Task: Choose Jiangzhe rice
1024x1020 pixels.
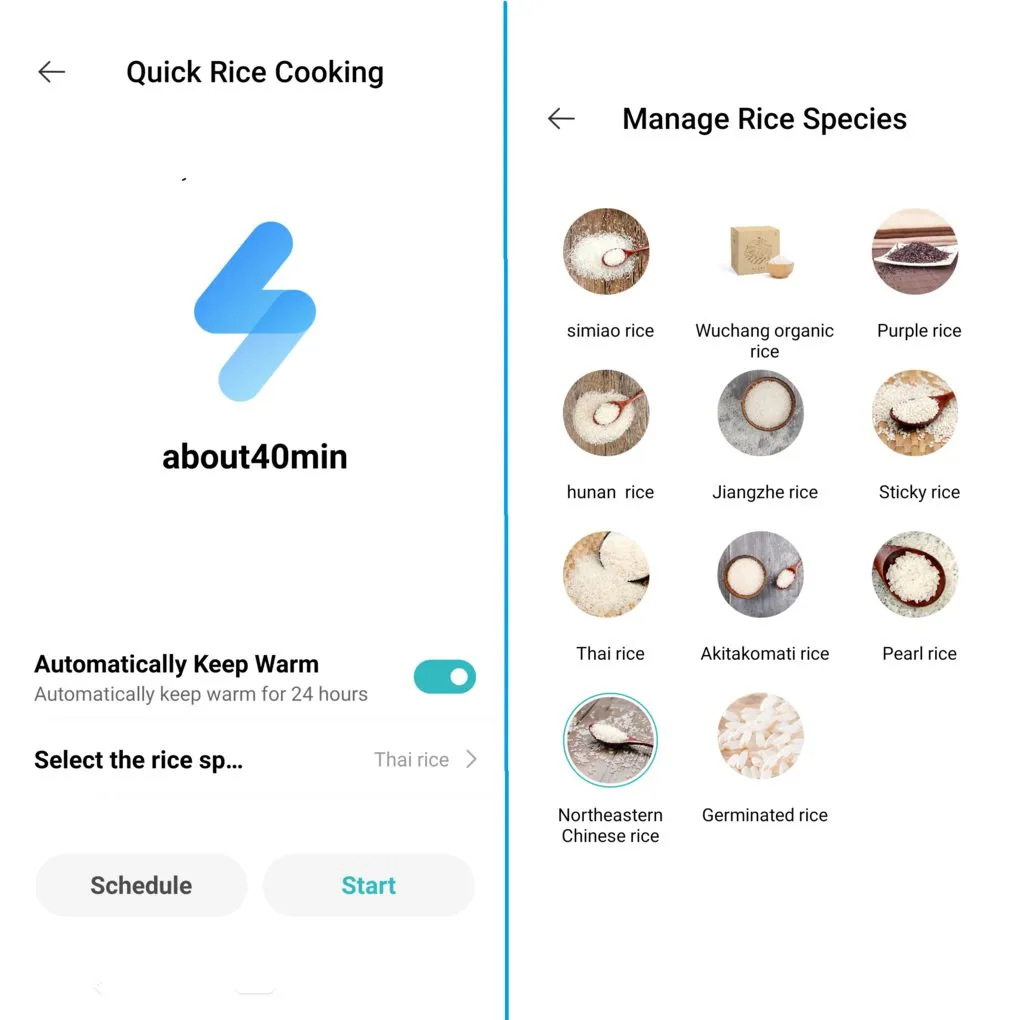Action: tap(760, 413)
